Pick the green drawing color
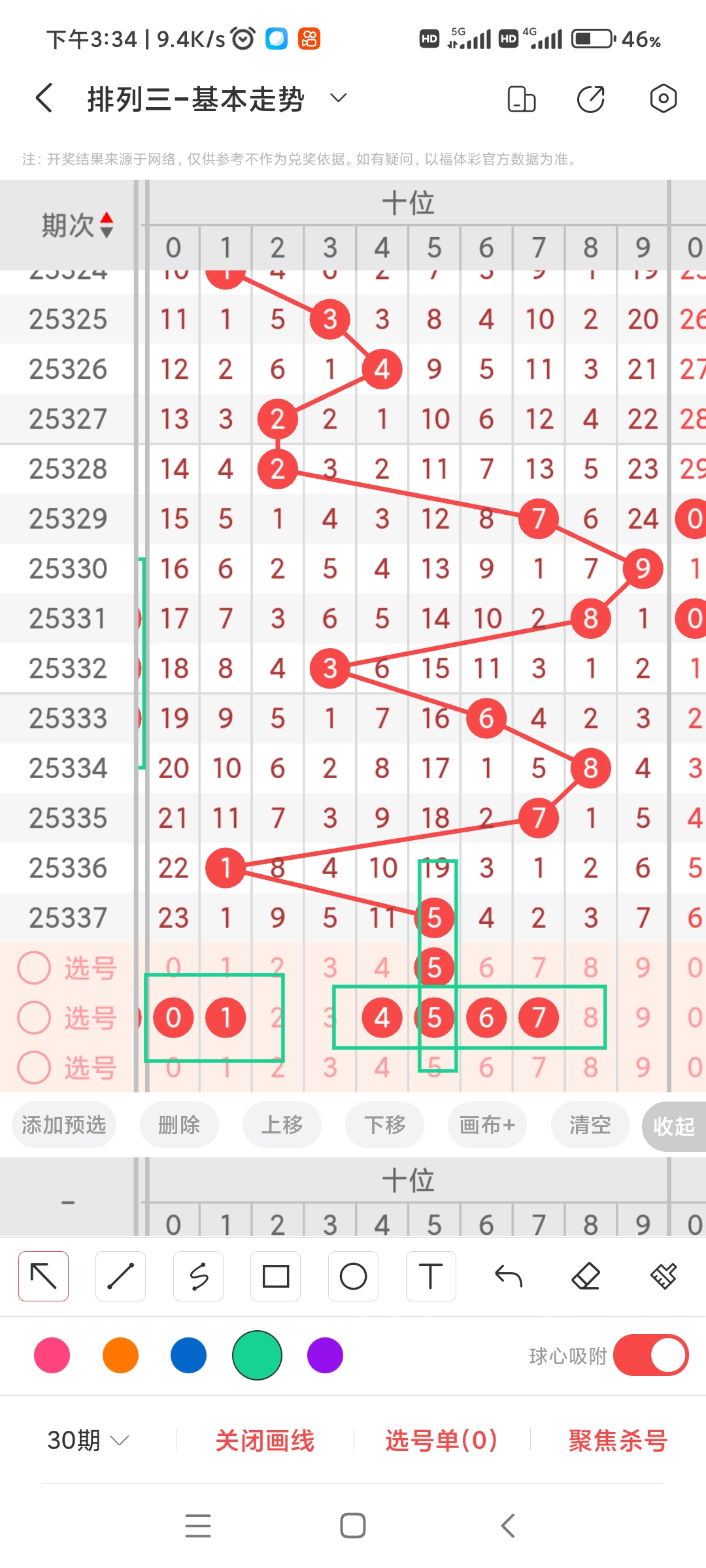The image size is (706, 1568). pyautogui.click(x=256, y=1355)
